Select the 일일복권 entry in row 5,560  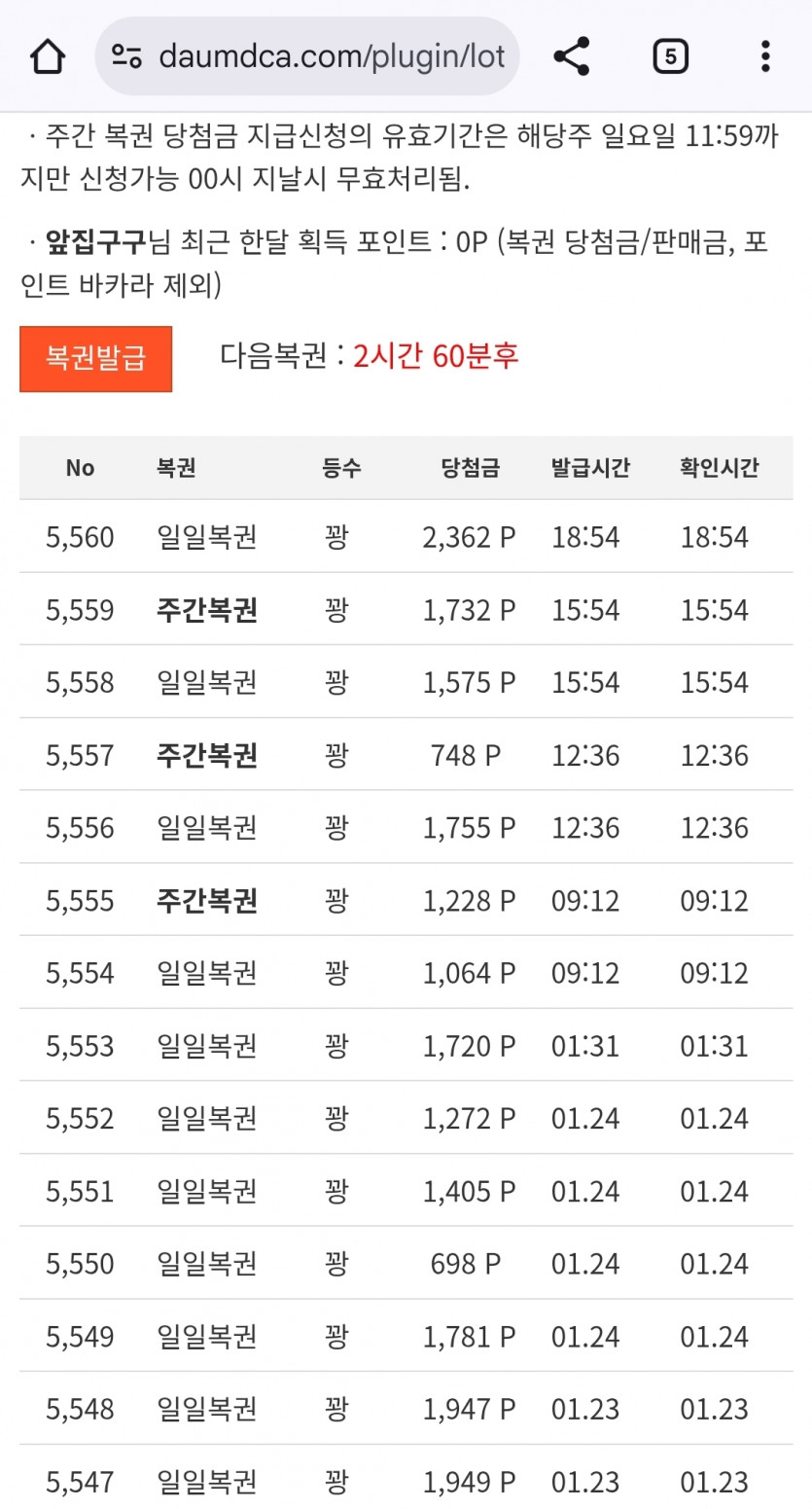(205, 536)
